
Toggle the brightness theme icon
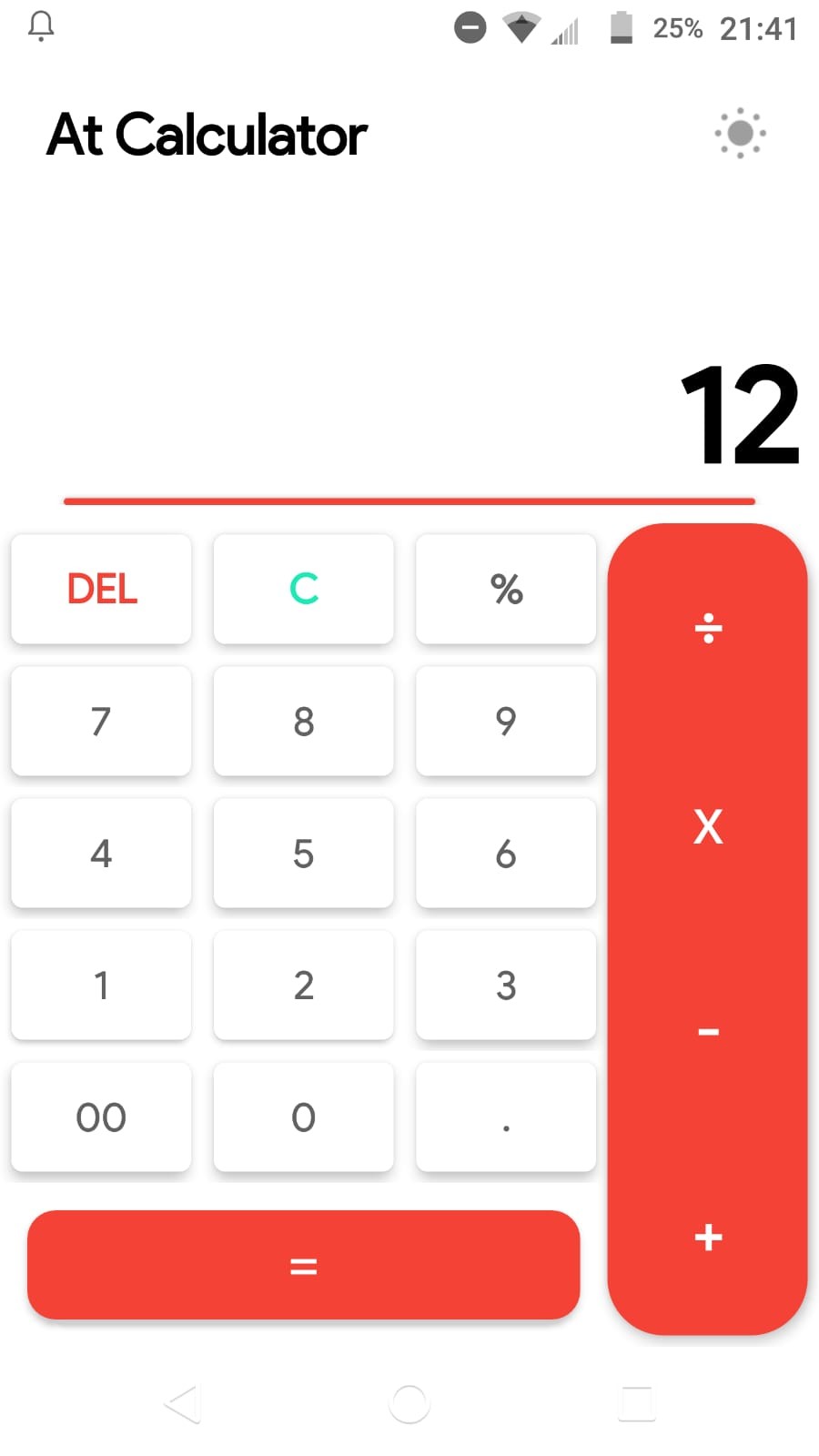click(740, 134)
